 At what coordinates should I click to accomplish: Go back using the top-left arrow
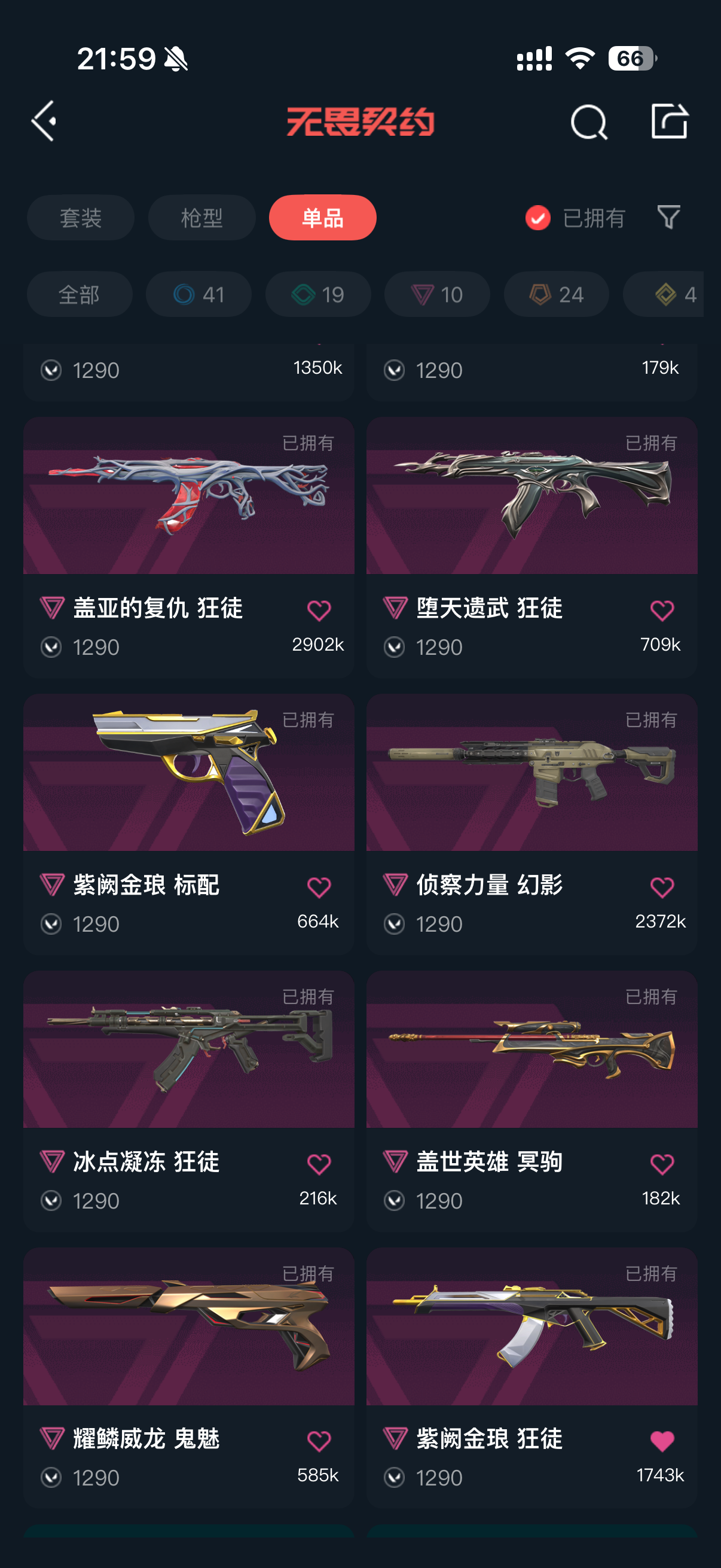point(44,121)
